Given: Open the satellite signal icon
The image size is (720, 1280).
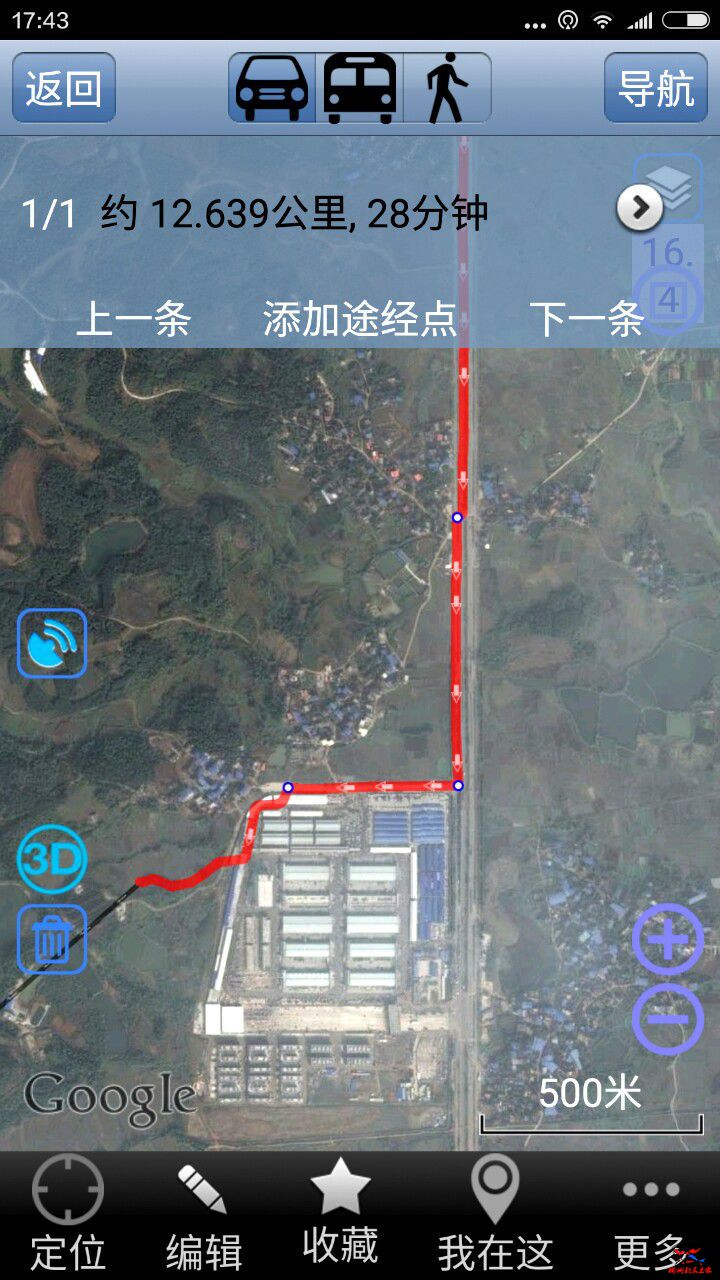Looking at the screenshot, I should pos(52,644).
